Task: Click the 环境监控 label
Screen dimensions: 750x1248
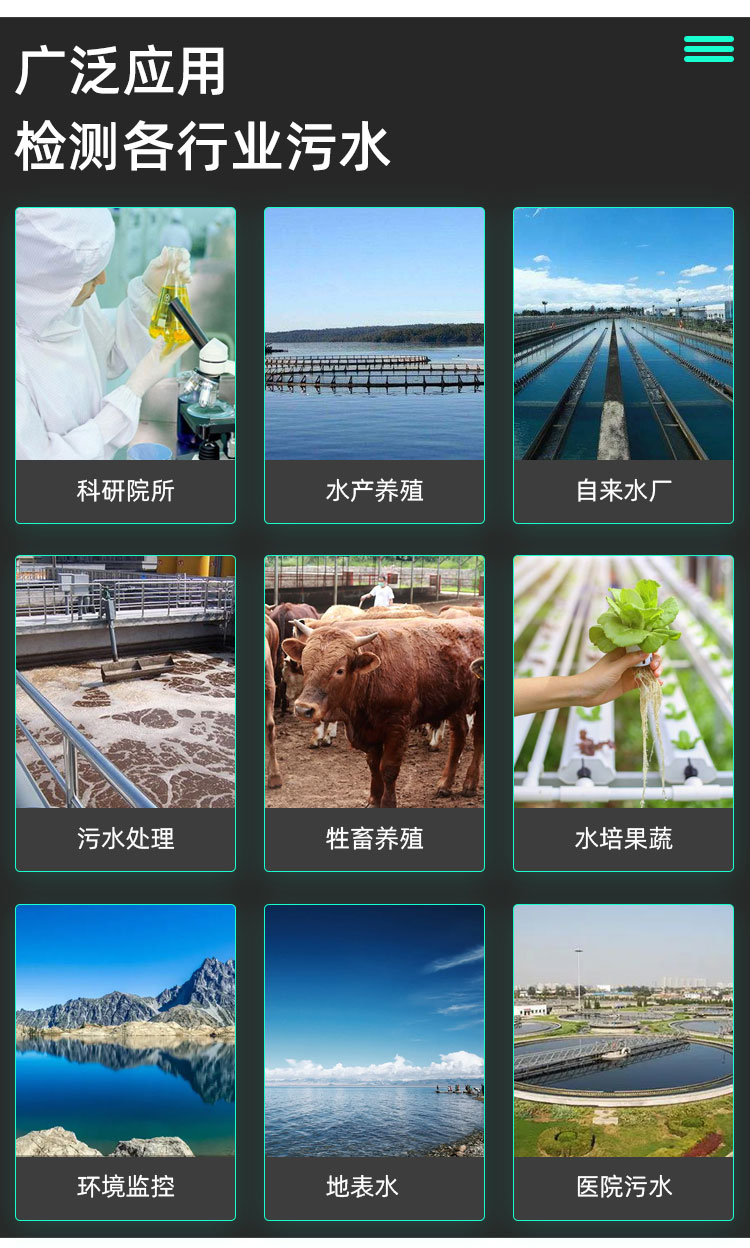Action: click(124, 1189)
